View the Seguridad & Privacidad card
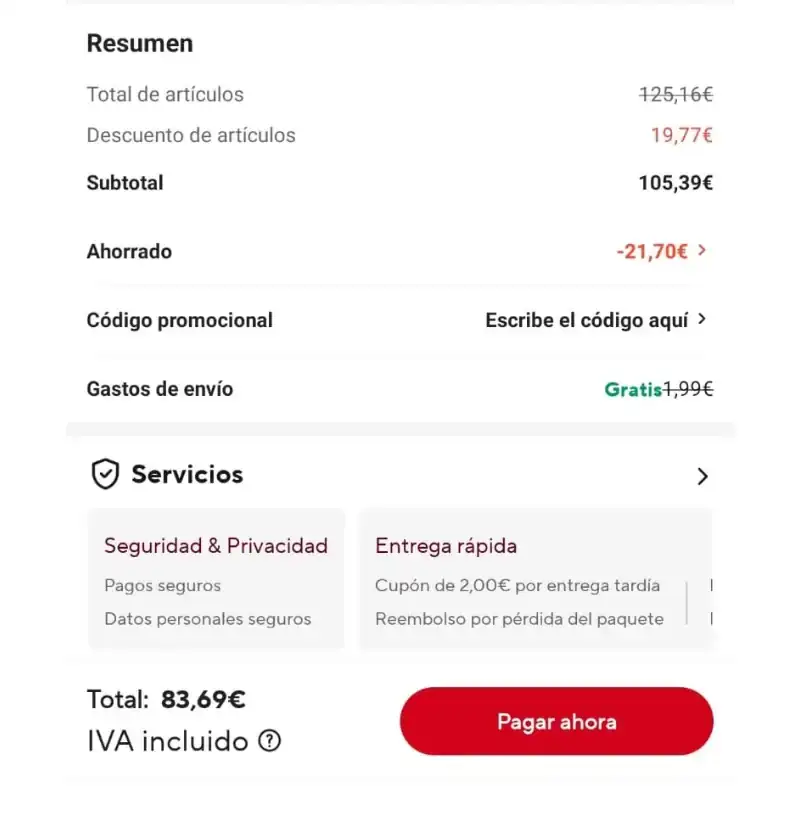The image size is (810, 820). (216, 580)
